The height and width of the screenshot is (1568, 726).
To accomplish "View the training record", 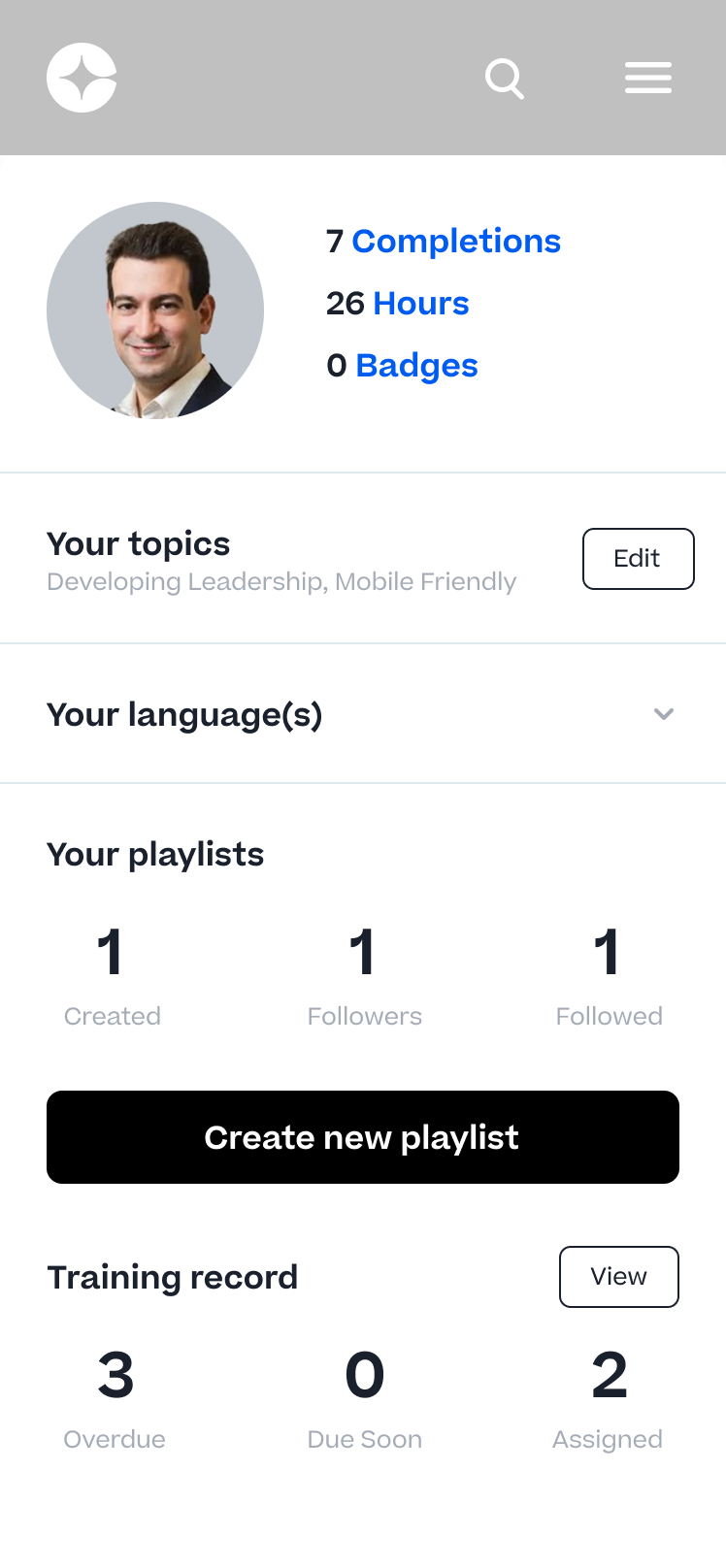I will 618,1276.
